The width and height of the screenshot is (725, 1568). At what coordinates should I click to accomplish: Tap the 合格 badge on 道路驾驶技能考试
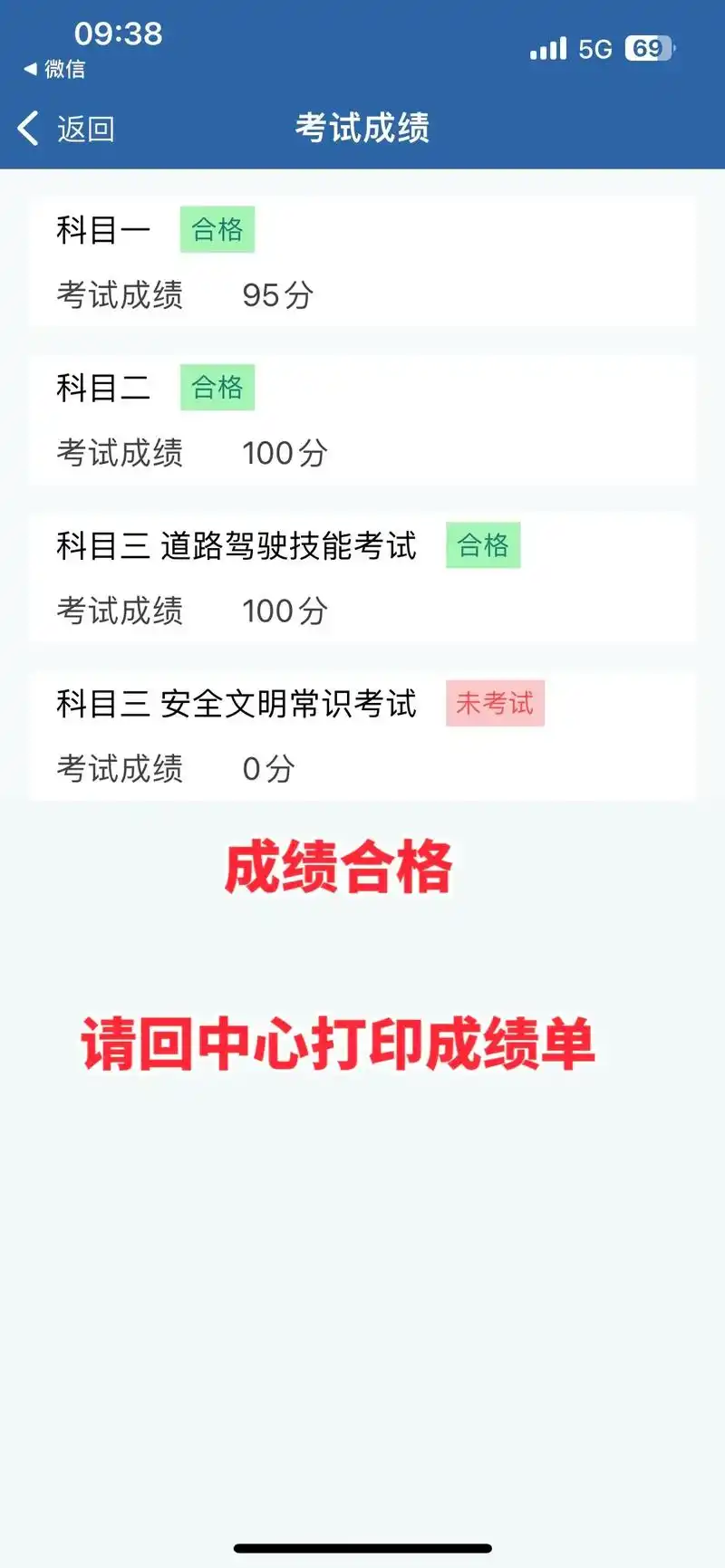coord(483,545)
